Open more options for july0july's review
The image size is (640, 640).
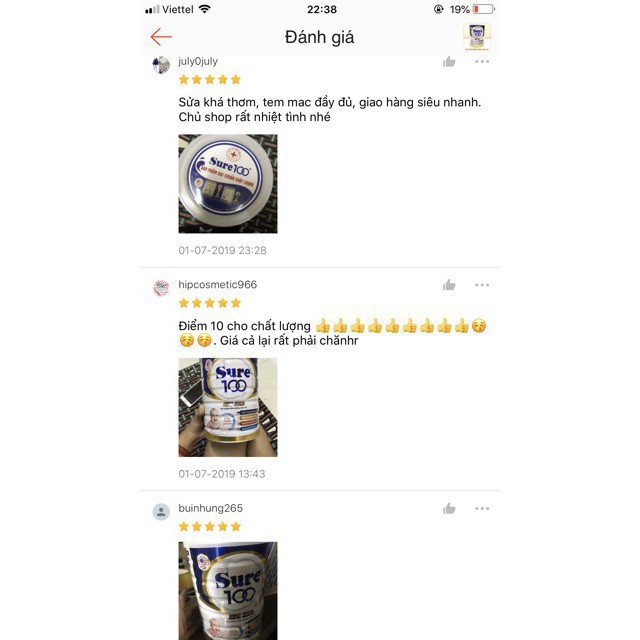point(482,62)
